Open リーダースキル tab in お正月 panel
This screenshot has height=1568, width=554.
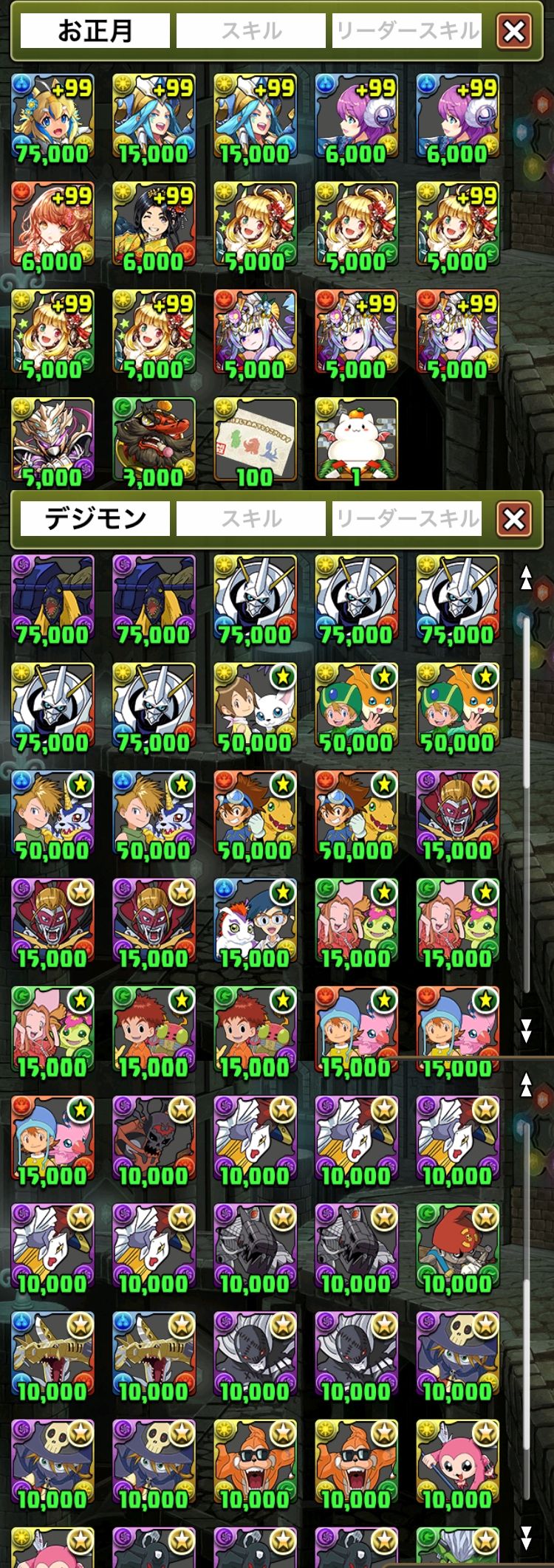[407, 31]
